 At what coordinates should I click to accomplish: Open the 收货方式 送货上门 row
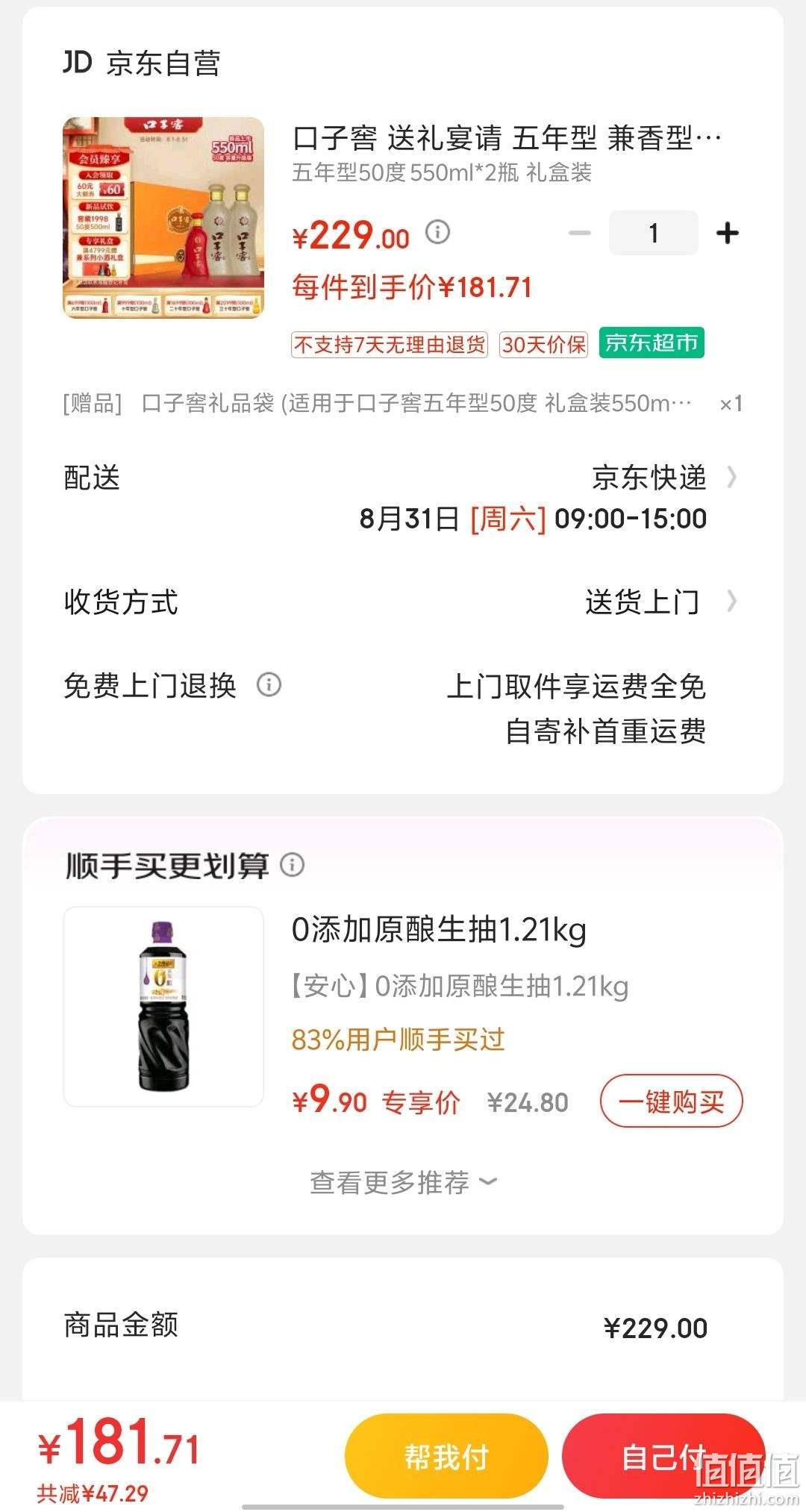[403, 602]
